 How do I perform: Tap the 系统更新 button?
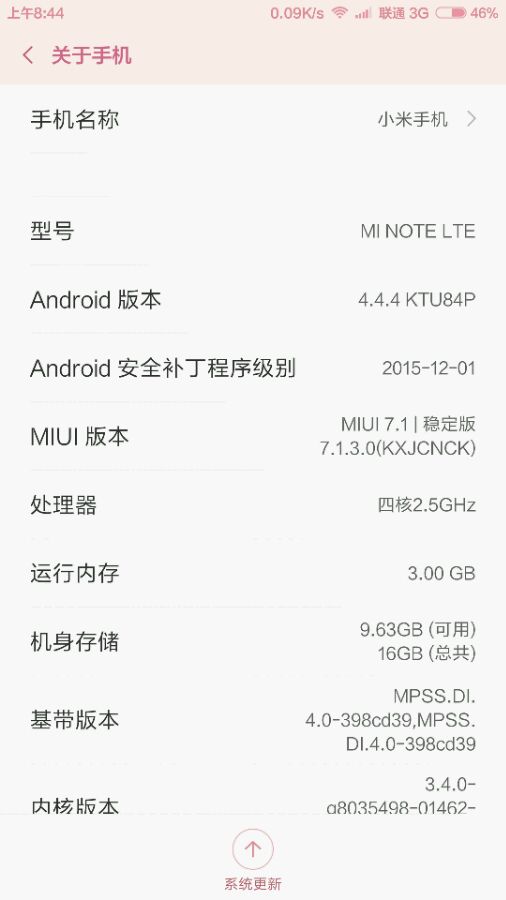pos(253,859)
